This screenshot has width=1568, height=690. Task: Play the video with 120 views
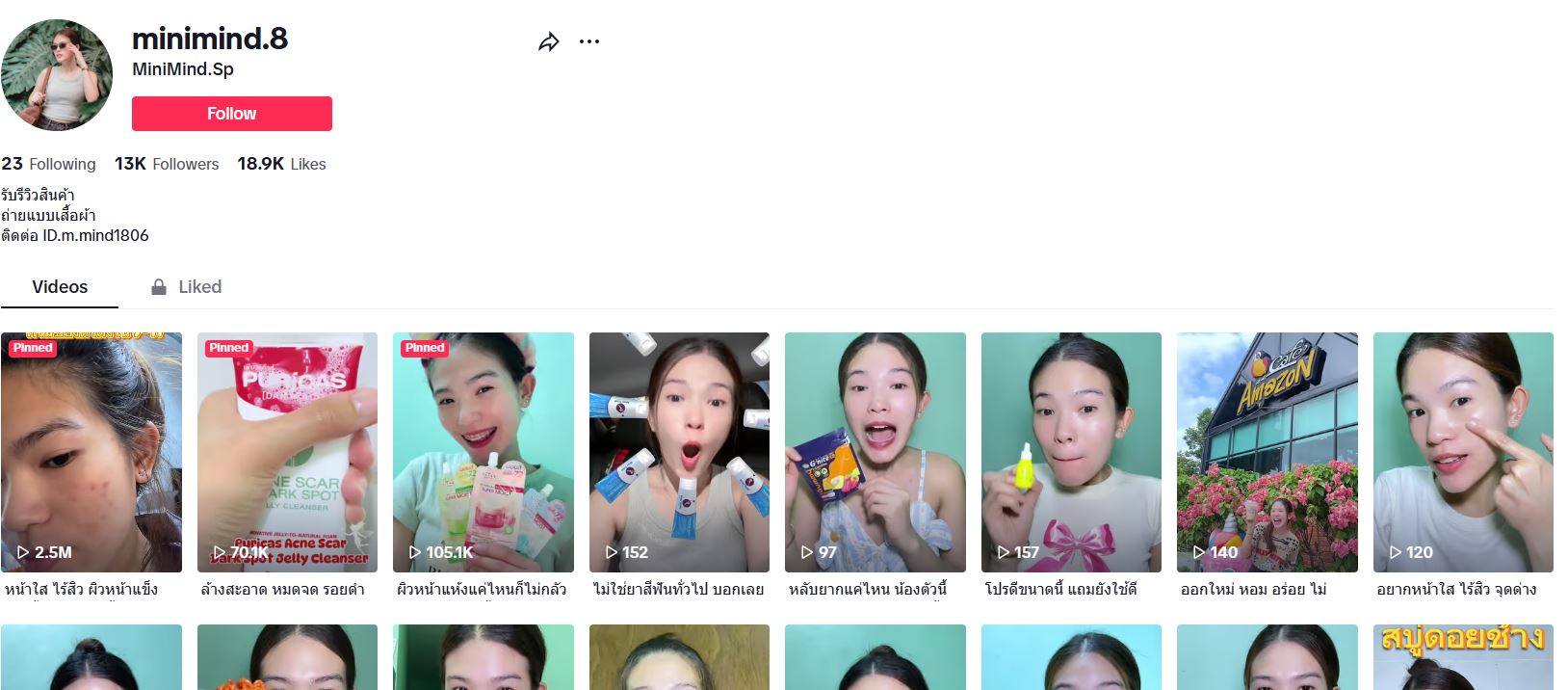click(1463, 452)
